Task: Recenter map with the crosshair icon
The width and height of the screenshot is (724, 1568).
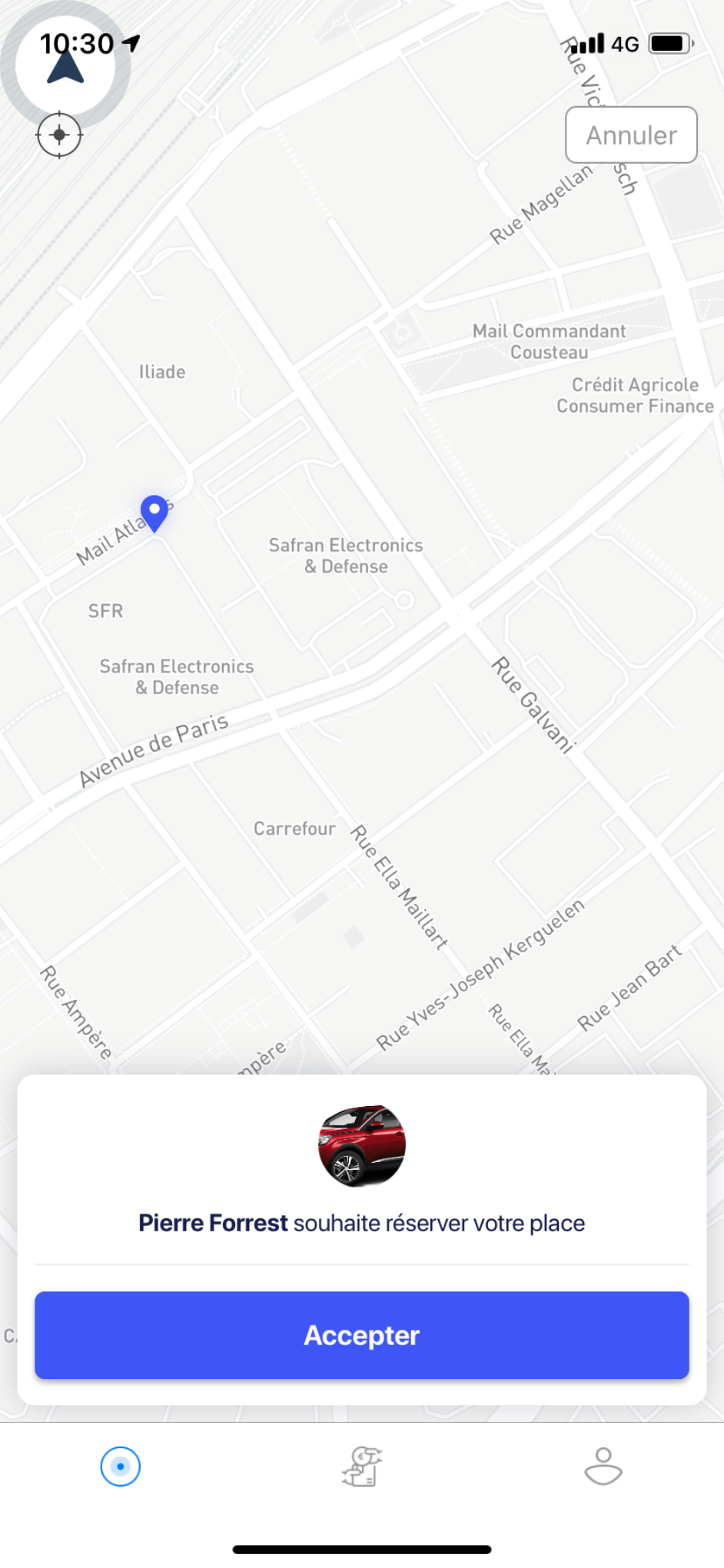Action: [x=59, y=135]
